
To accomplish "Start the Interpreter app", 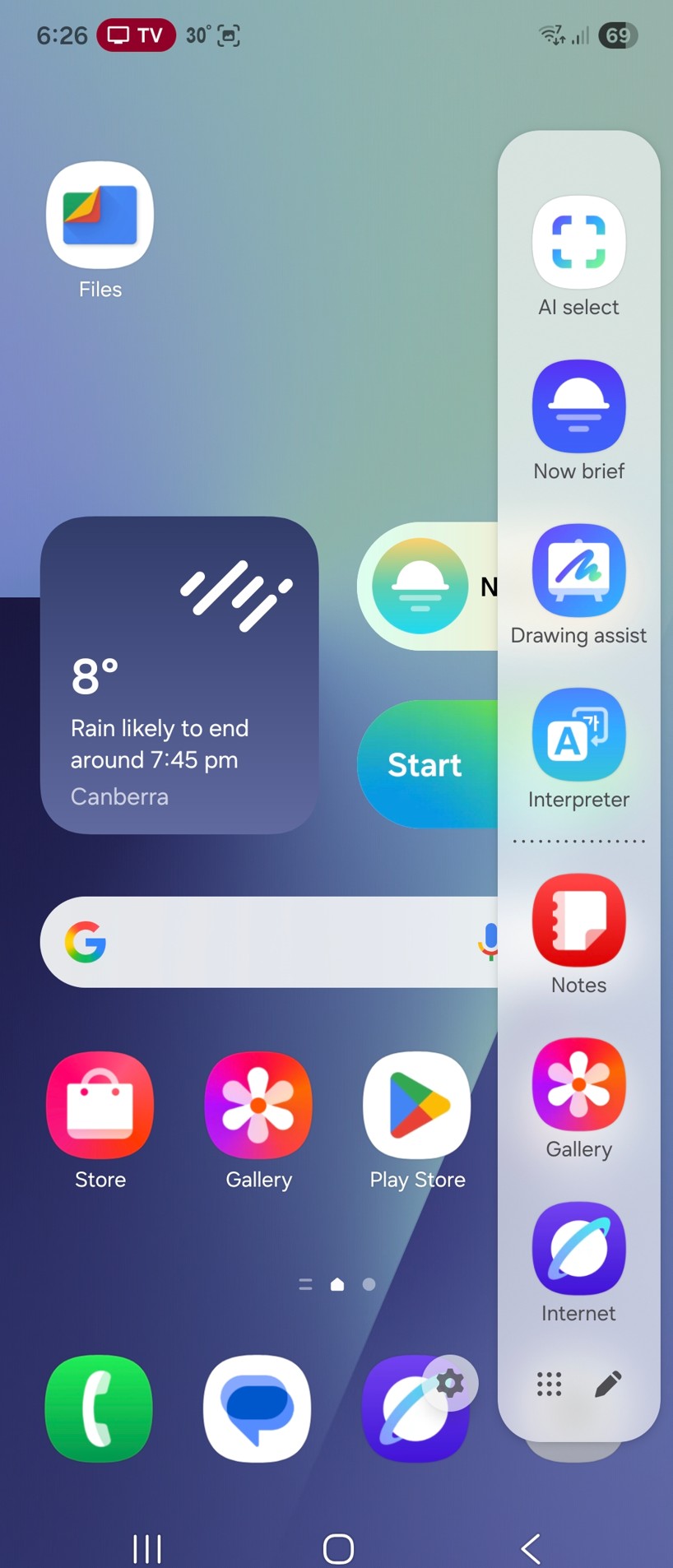I will coord(578,735).
